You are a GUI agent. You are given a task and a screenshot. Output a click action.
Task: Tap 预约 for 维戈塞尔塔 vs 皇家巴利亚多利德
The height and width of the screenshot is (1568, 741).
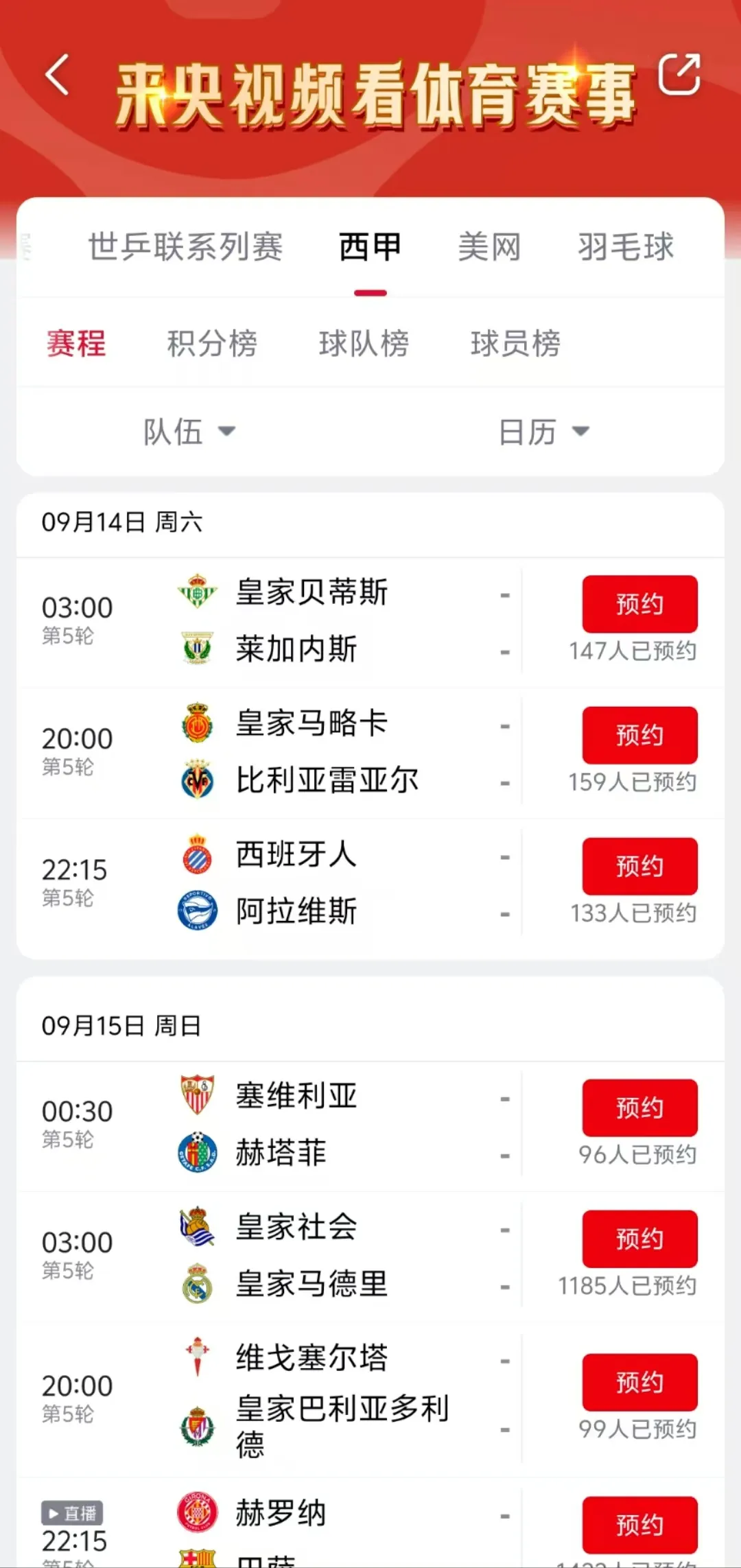click(639, 1382)
